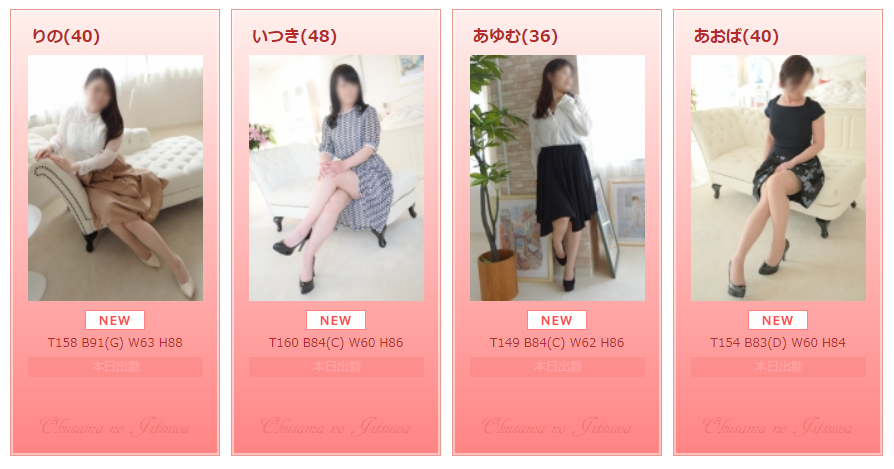The image size is (894, 469).
Task: Open あおば(40) profile card
Action: coord(778,178)
